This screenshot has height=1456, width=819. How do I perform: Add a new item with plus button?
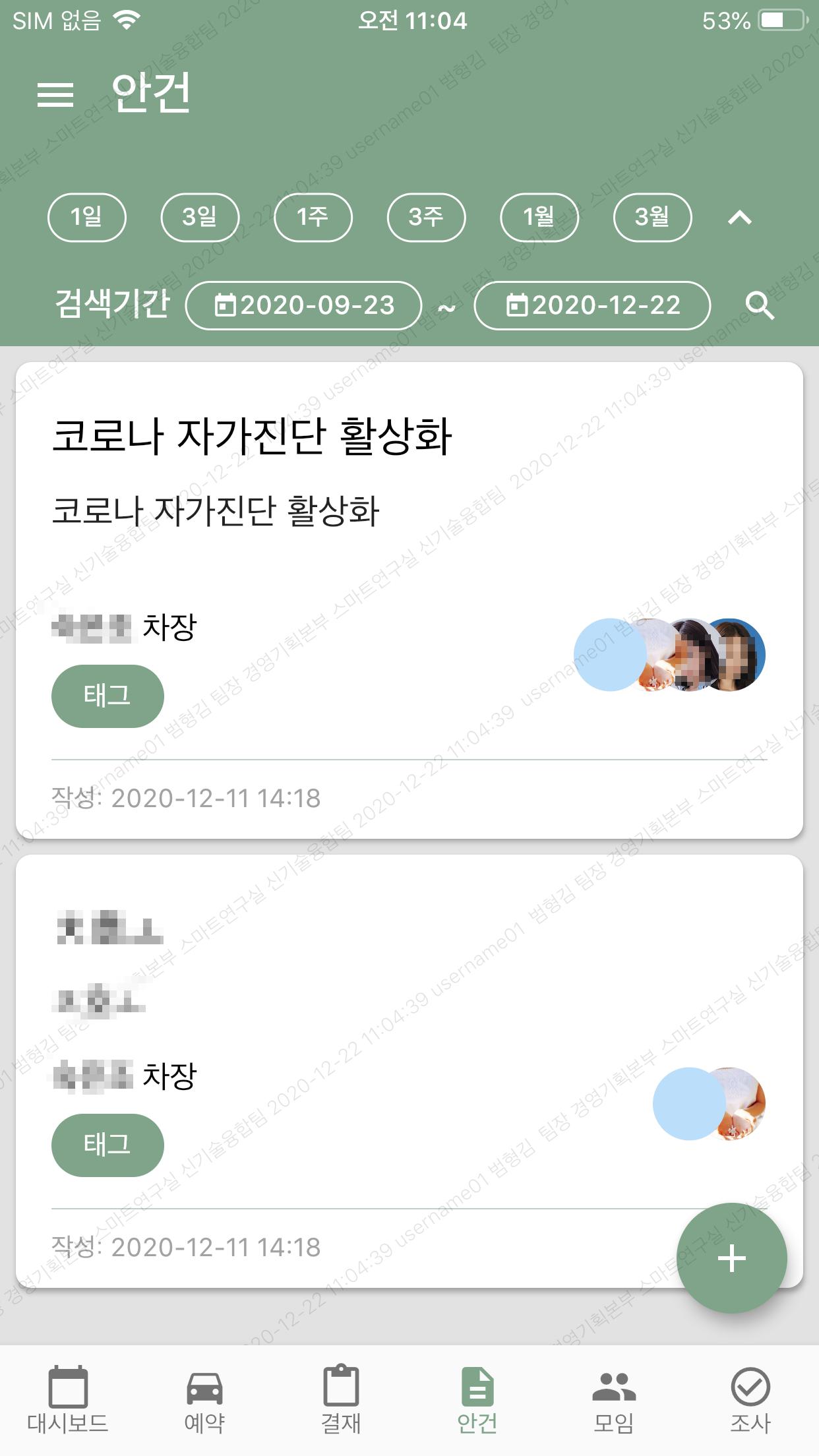tap(732, 1258)
